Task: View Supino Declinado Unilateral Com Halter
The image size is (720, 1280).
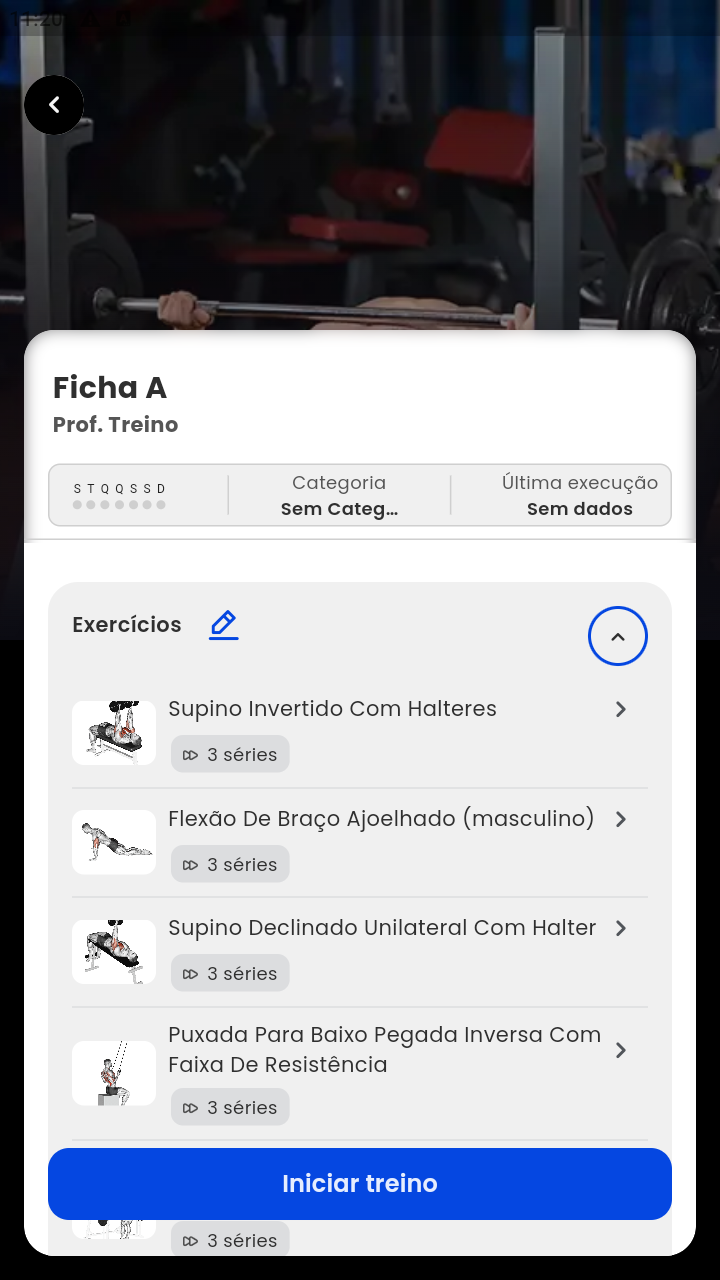Action: tap(360, 951)
